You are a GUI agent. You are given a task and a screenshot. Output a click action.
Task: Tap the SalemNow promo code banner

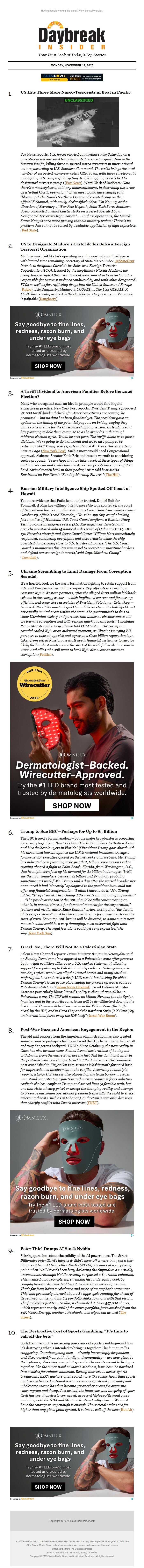72,77
